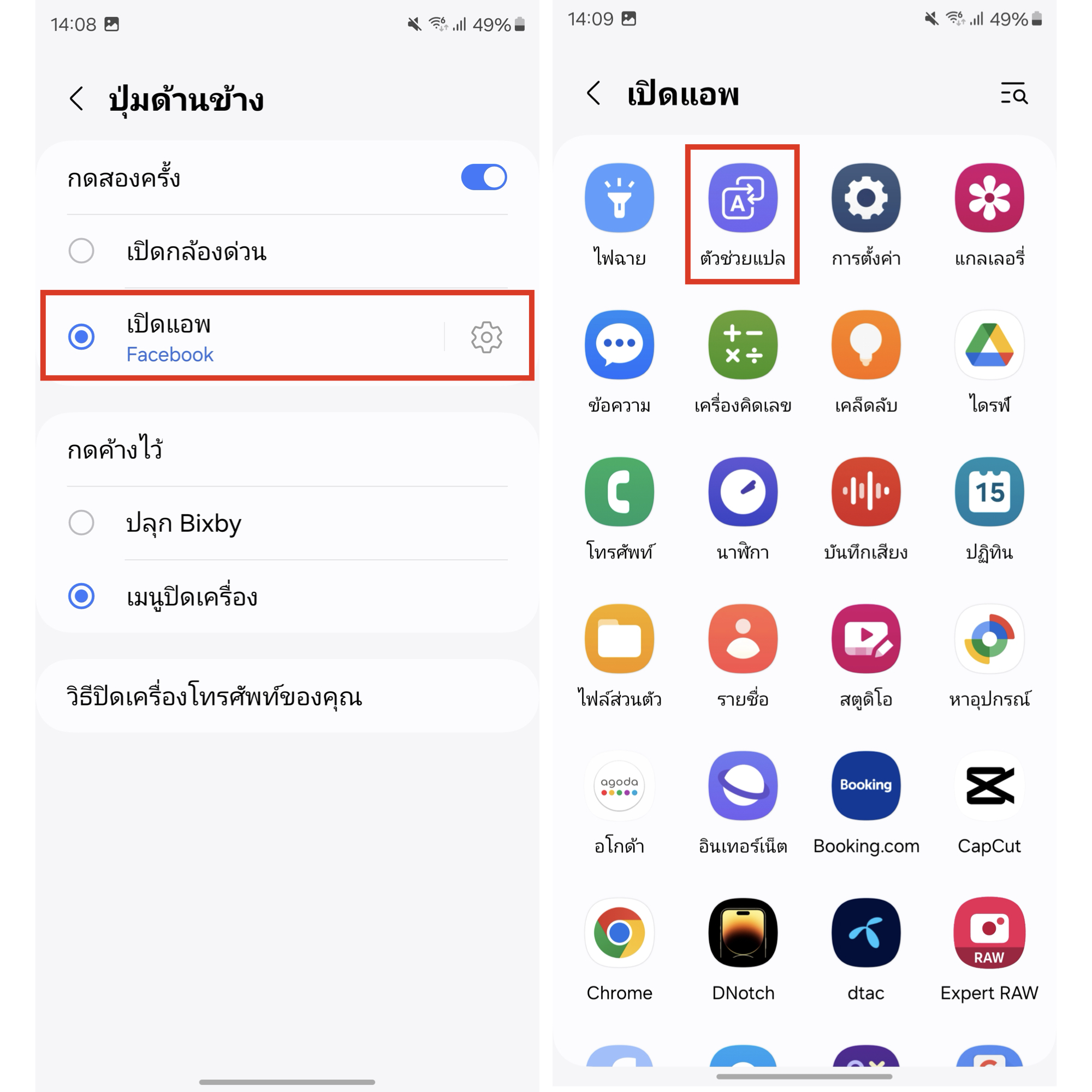Go back from the ปุ่มด้านข้าง screen
This screenshot has height=1092, width=1092.
77,99
